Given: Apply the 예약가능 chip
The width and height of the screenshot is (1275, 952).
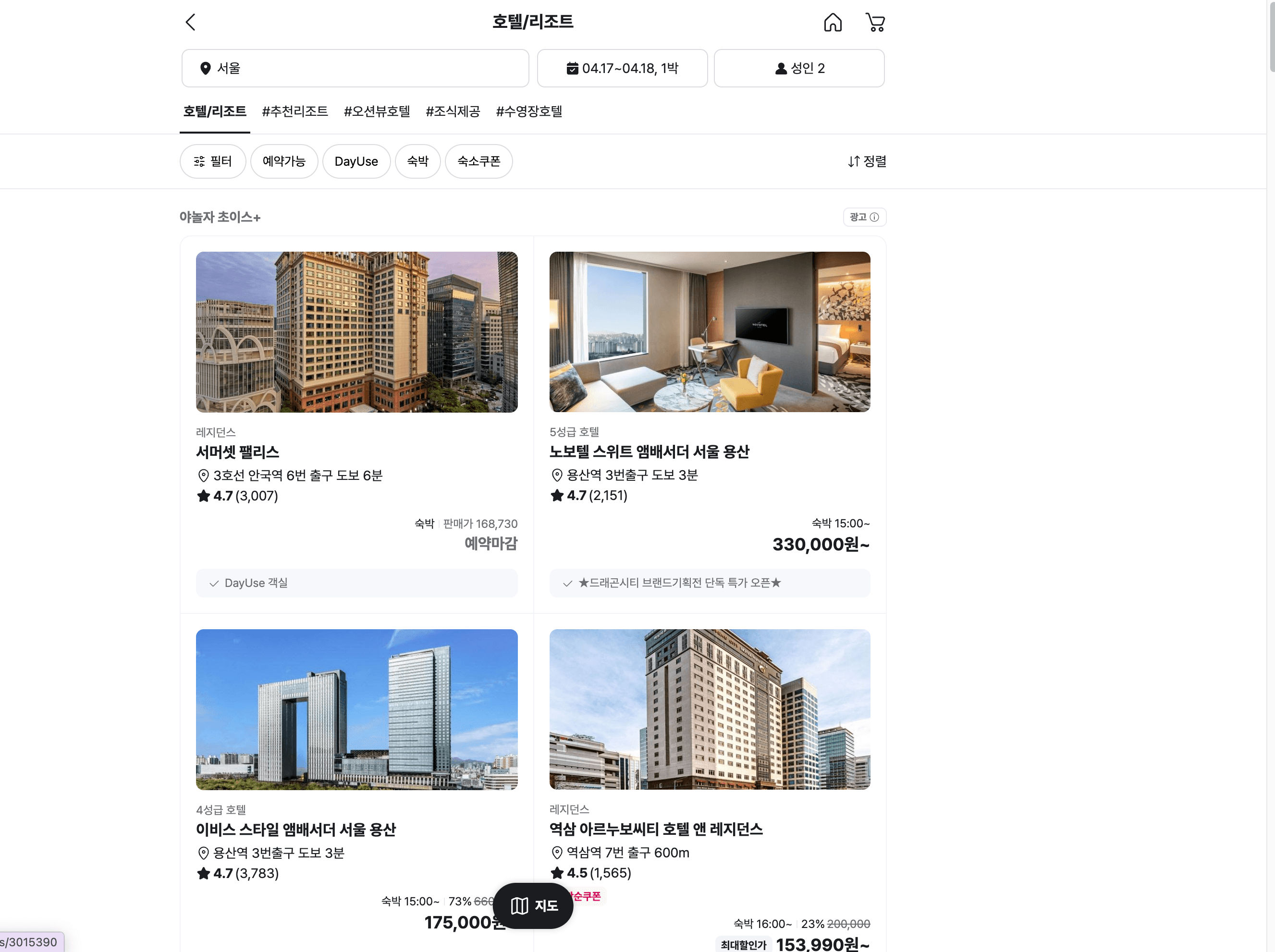Looking at the screenshot, I should 283,161.
